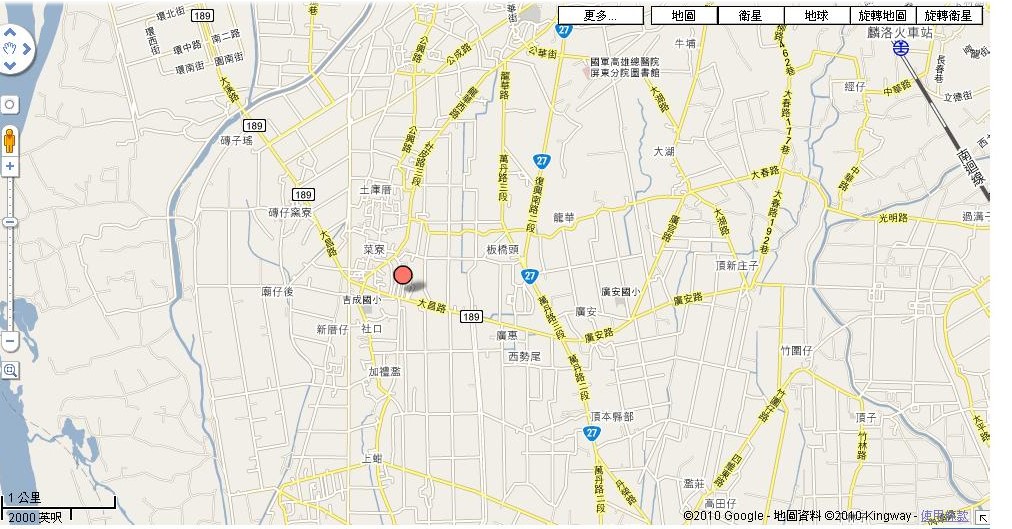Pan the map up with the arrow
This screenshot has height=529, width=1012.
pos(10,30)
